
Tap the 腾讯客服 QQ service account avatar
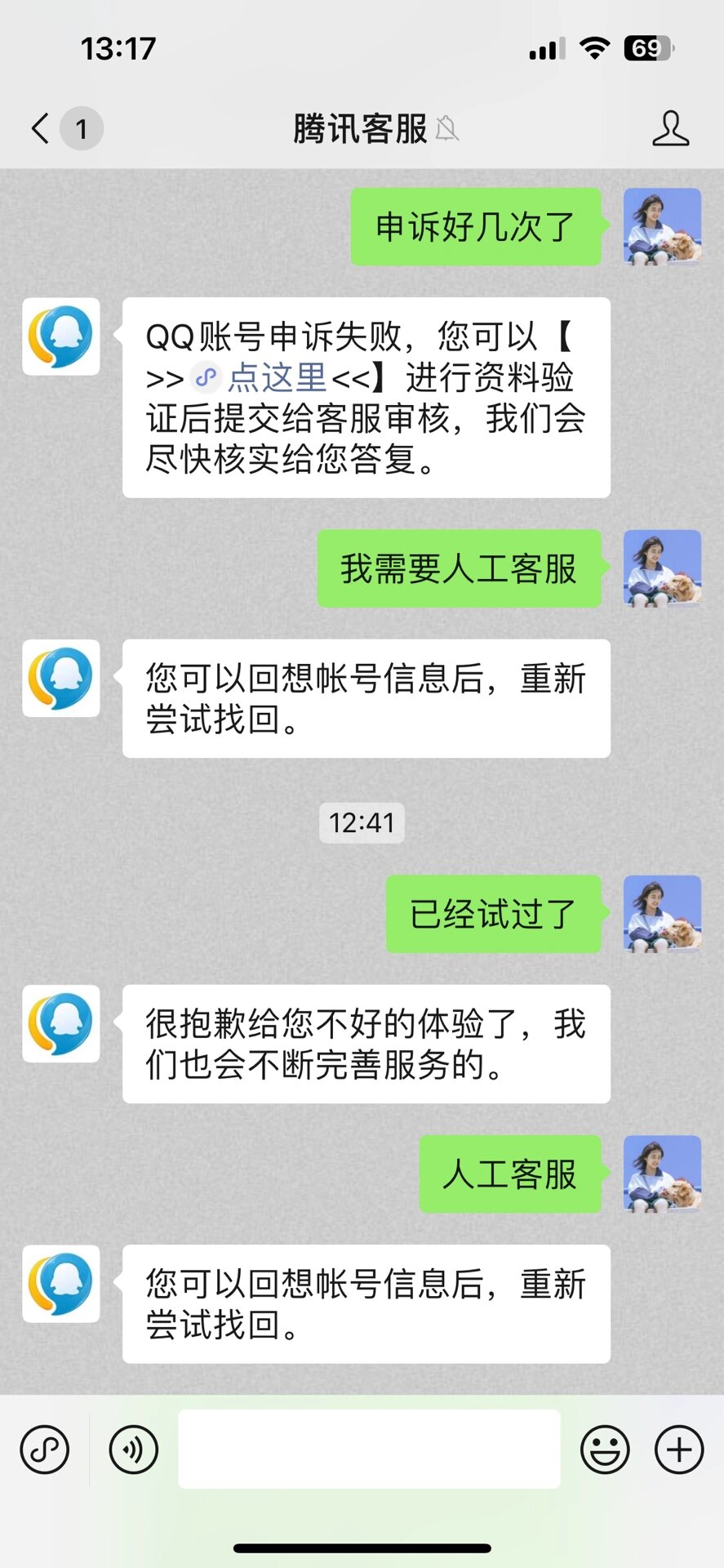[61, 339]
